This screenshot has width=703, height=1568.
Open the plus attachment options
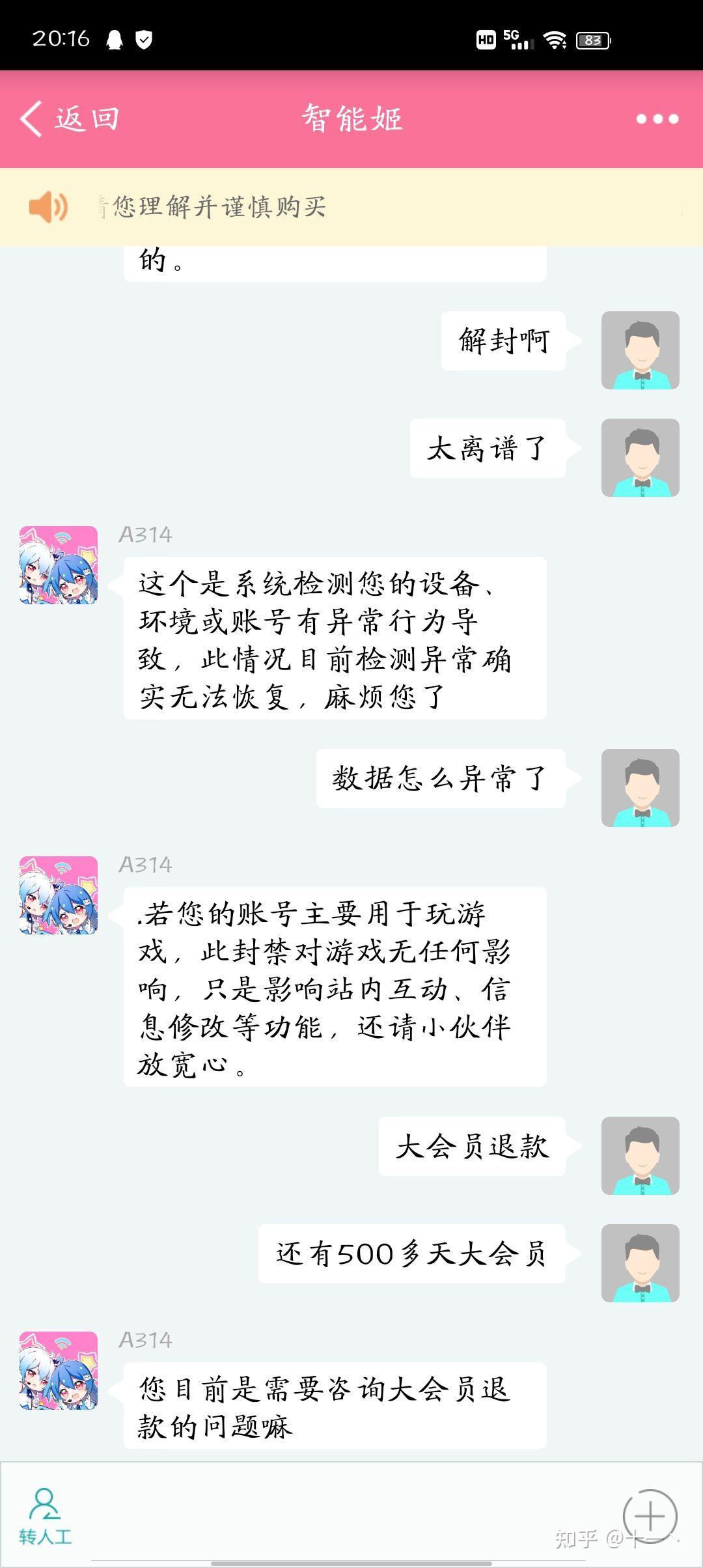click(x=649, y=1516)
